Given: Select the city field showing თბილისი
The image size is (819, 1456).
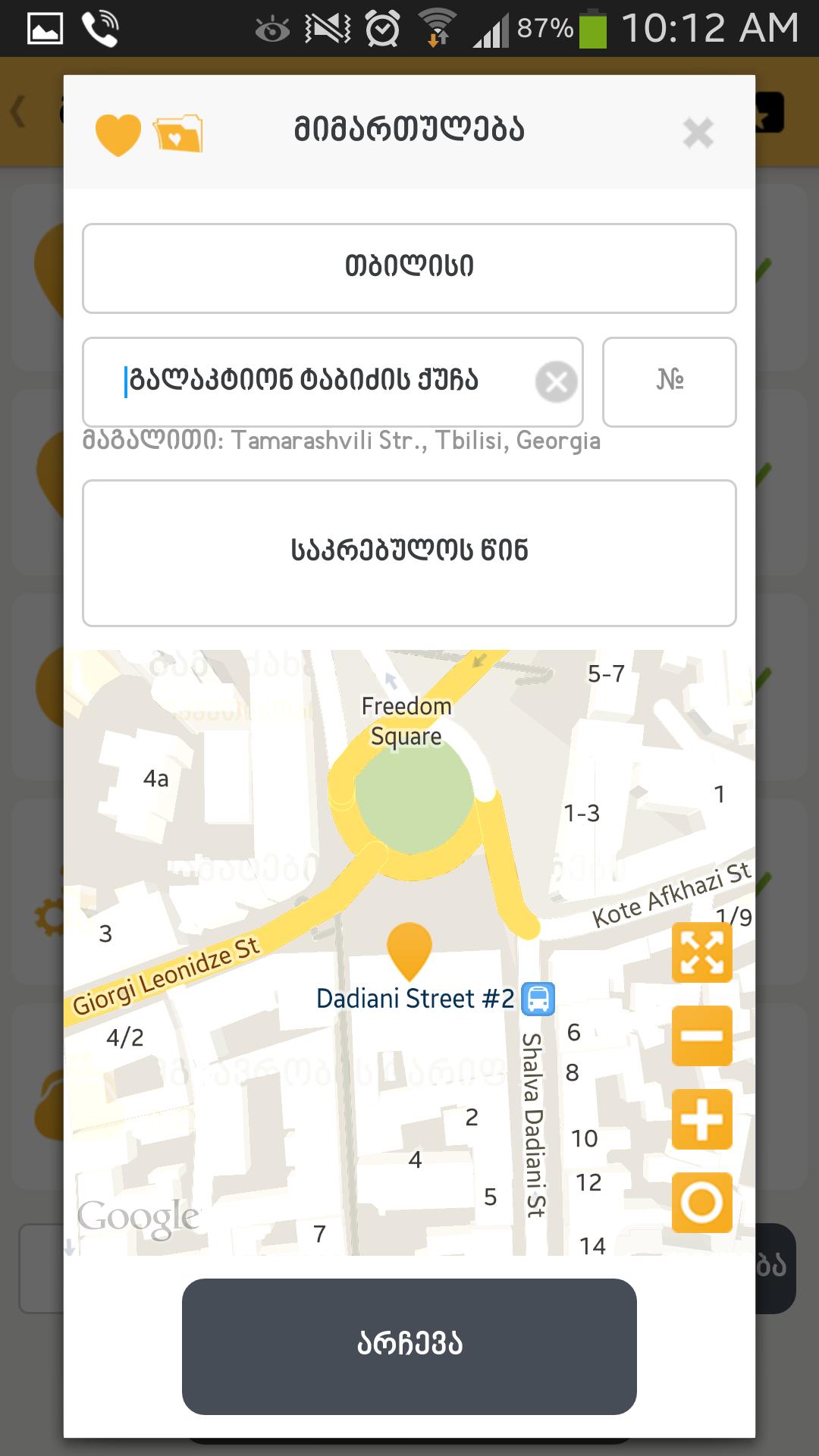Looking at the screenshot, I should coord(409,268).
